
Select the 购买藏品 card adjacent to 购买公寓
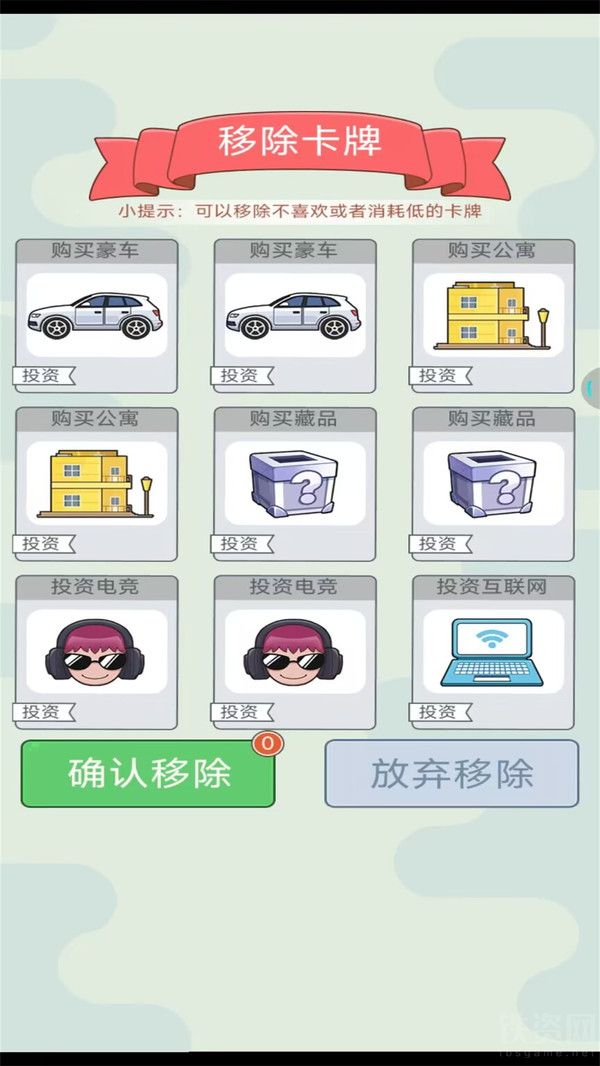point(295,484)
